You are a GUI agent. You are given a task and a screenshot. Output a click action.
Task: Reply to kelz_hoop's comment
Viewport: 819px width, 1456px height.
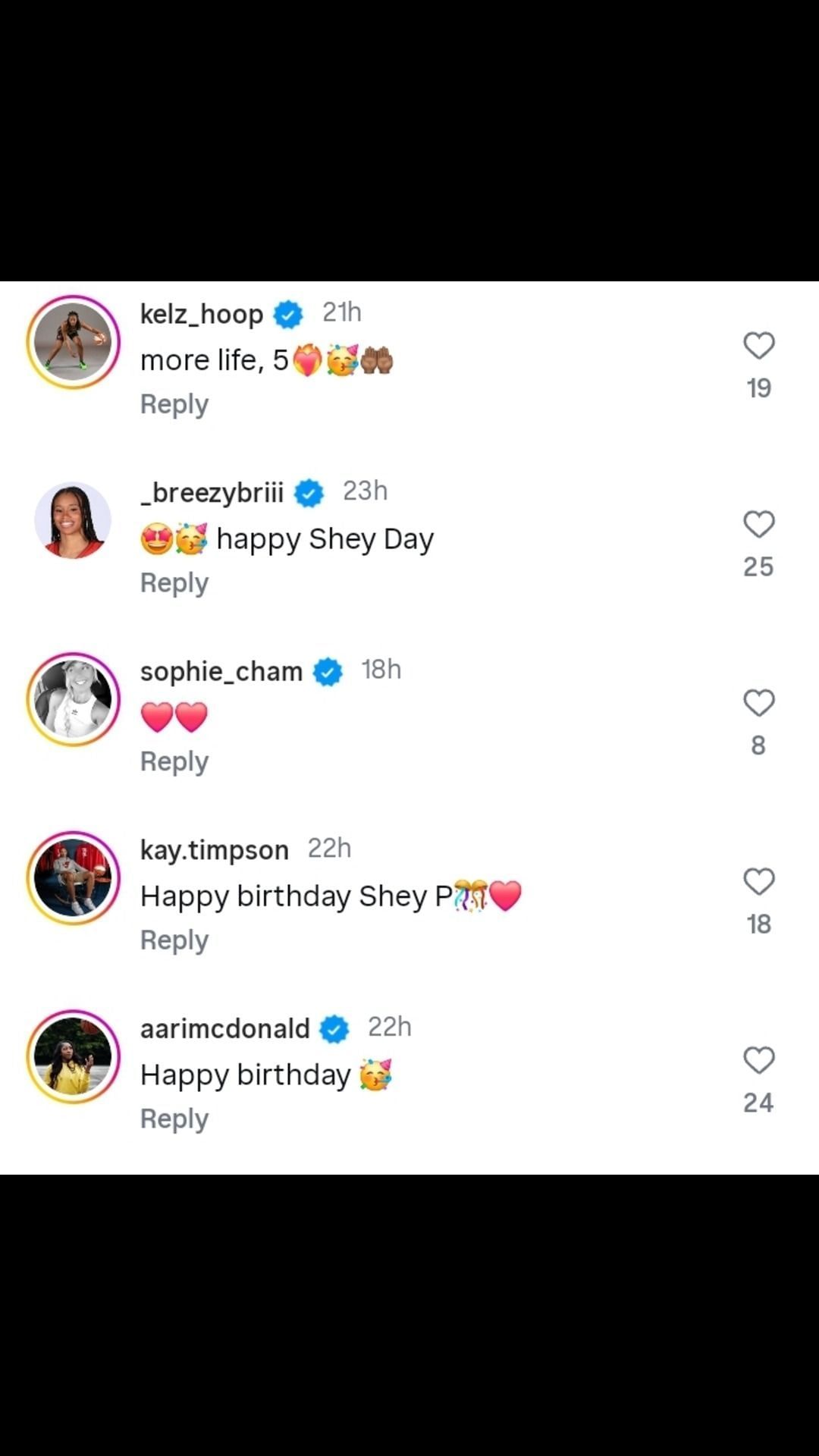point(174,404)
